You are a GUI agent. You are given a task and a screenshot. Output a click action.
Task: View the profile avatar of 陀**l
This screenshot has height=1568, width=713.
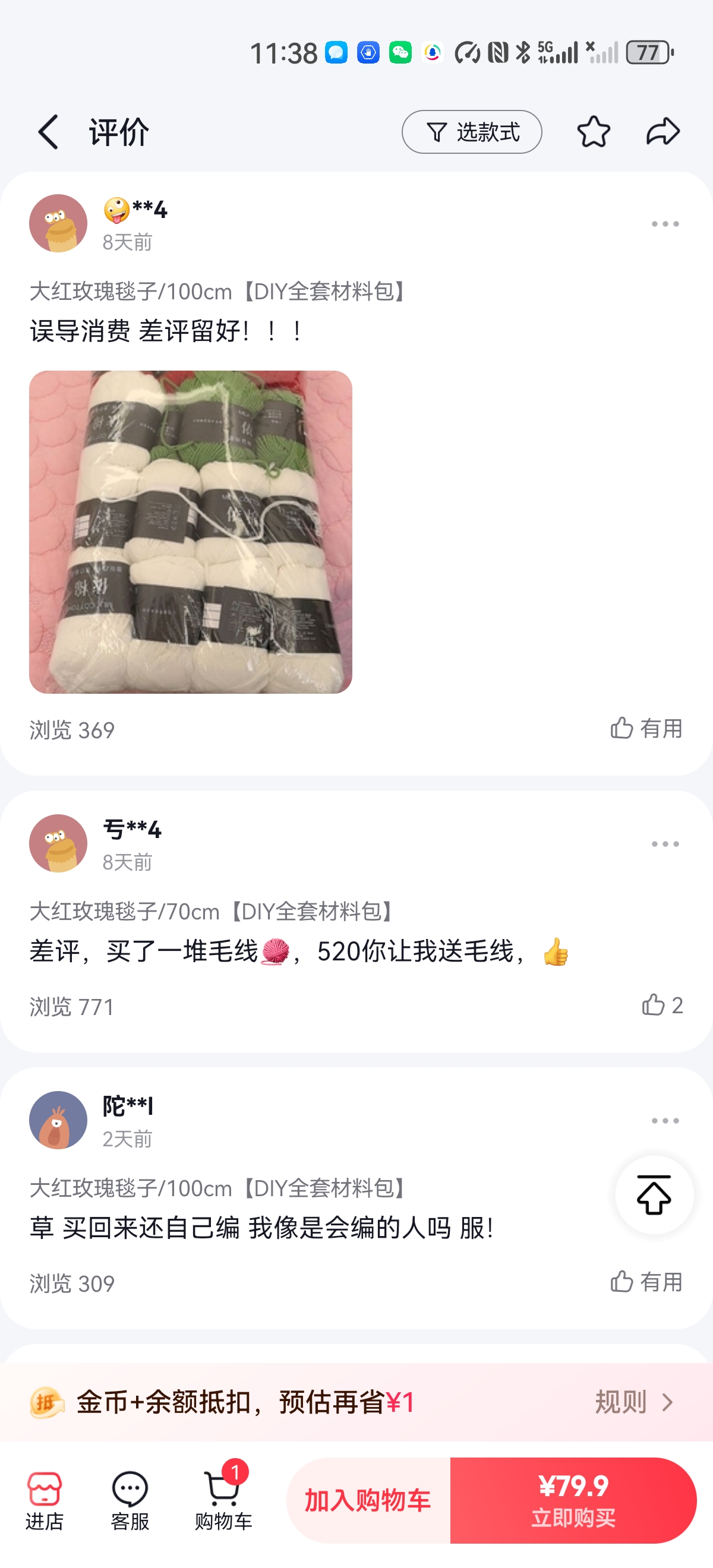pyautogui.click(x=58, y=1120)
